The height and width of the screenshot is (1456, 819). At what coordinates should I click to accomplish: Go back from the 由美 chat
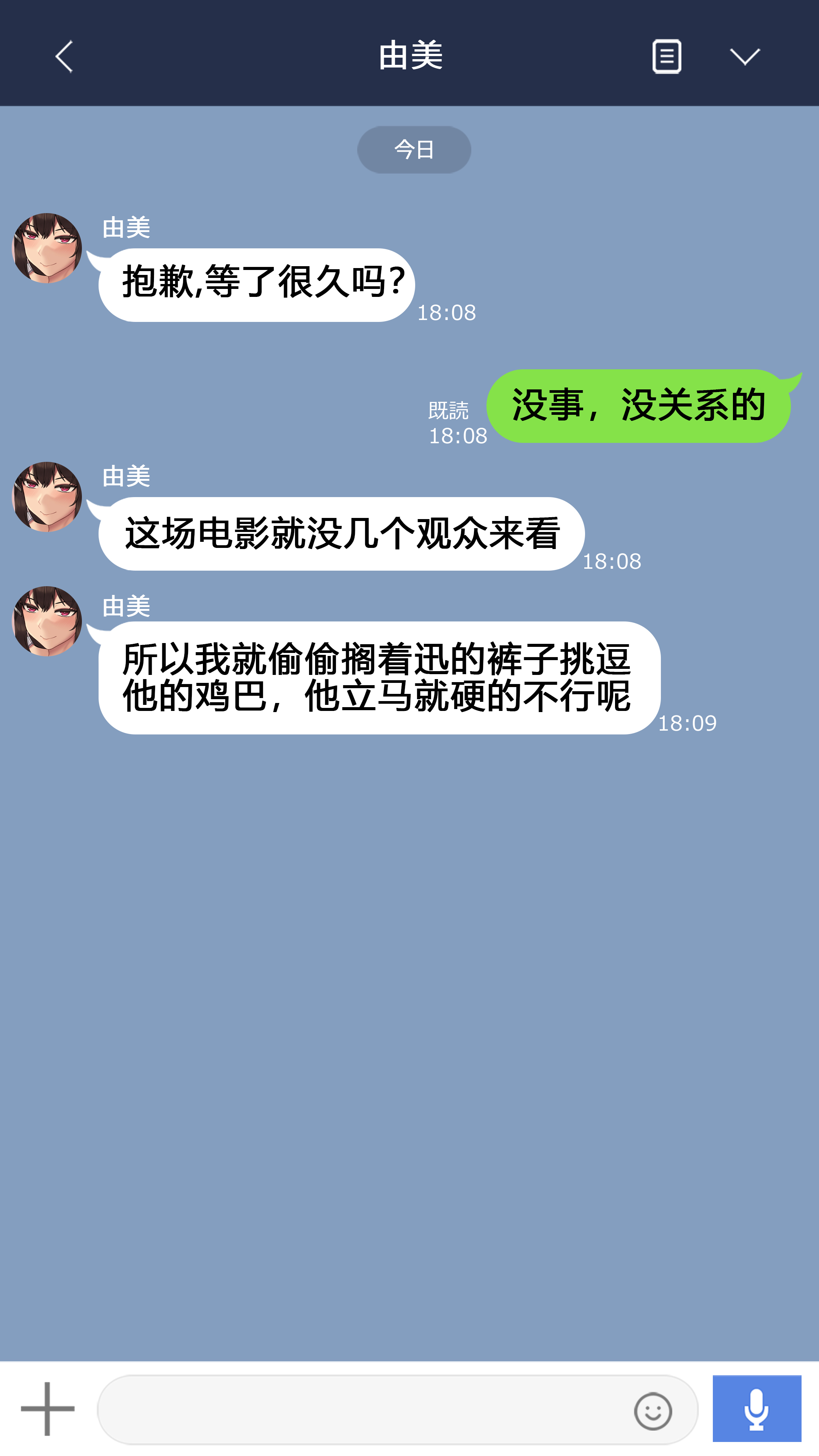(64, 56)
